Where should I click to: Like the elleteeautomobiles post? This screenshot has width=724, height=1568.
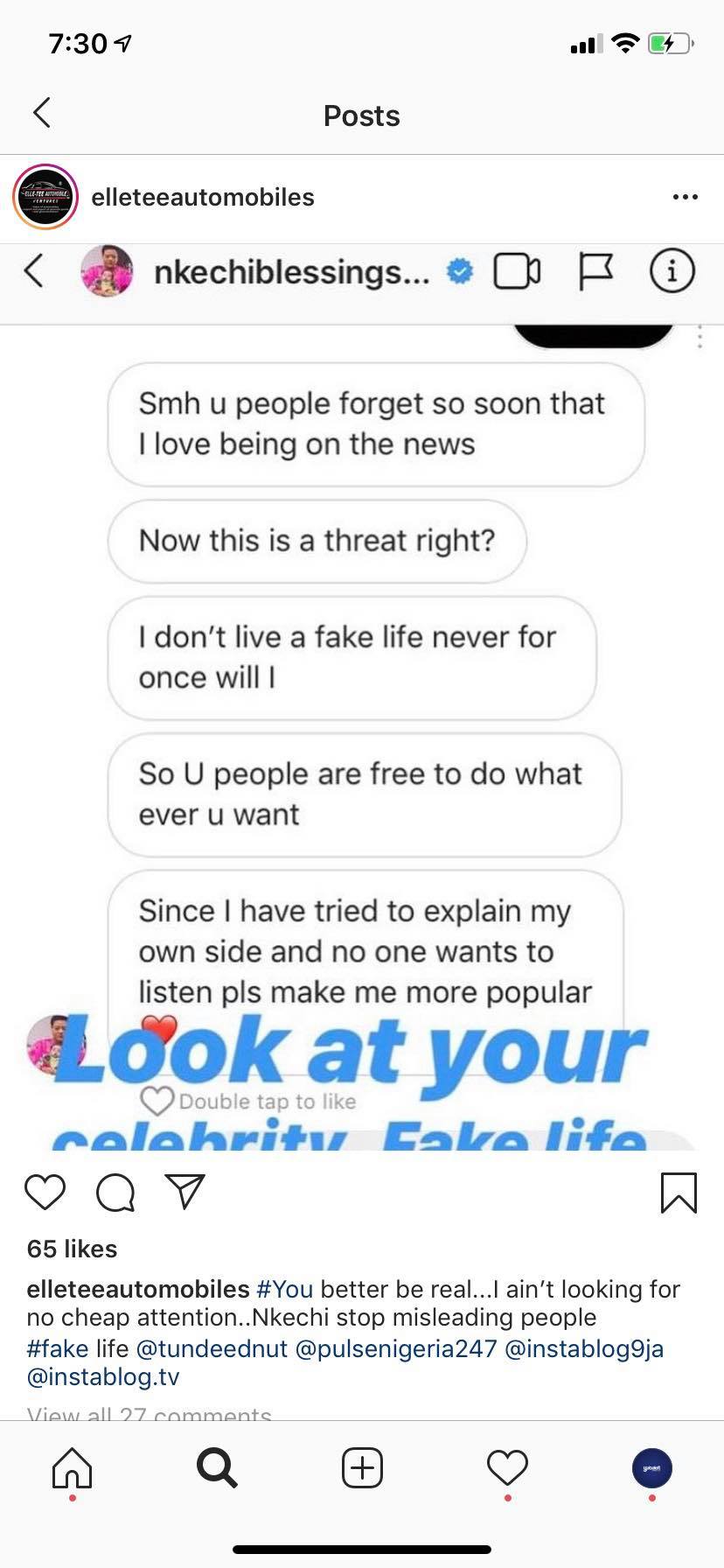pyautogui.click(x=45, y=1192)
